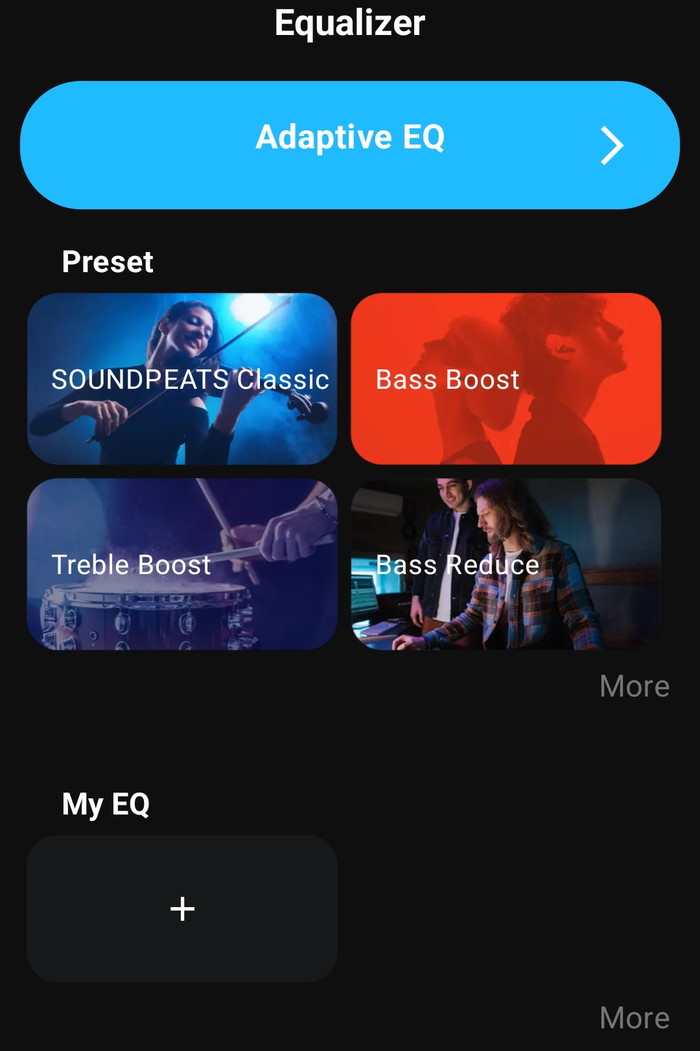Apply the Treble Boost preset
The height and width of the screenshot is (1051, 700).
point(182,564)
